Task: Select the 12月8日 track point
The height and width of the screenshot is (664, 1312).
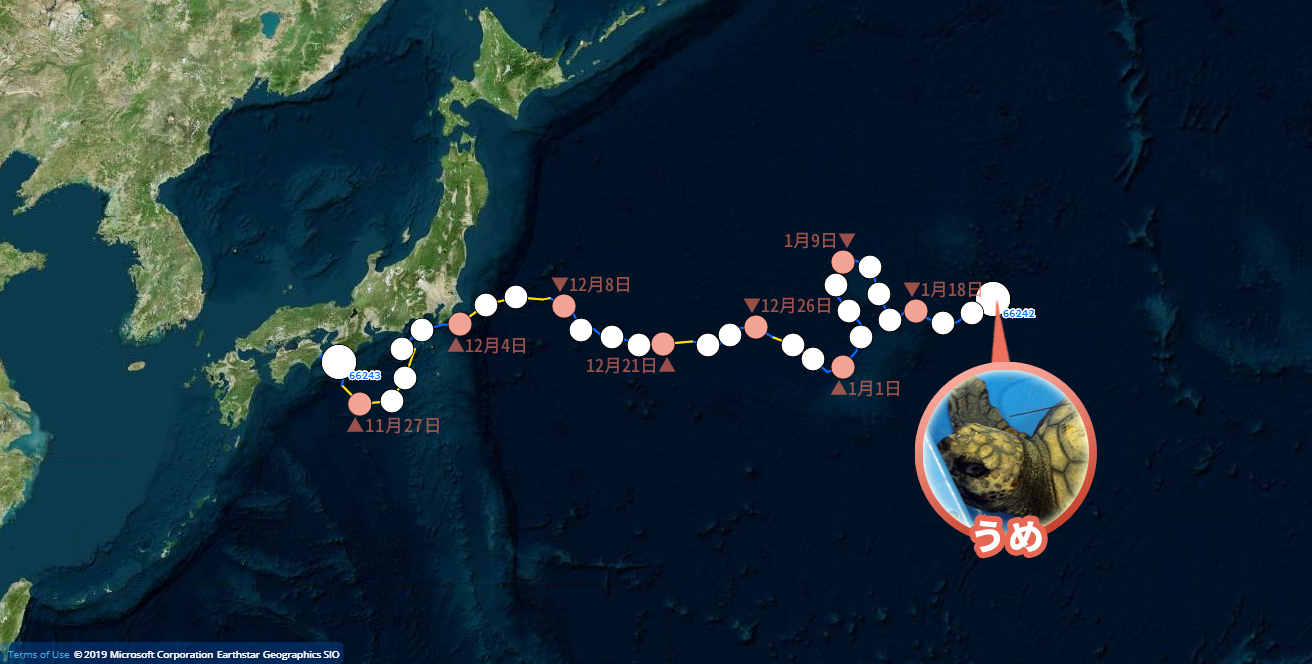Action: [x=564, y=306]
